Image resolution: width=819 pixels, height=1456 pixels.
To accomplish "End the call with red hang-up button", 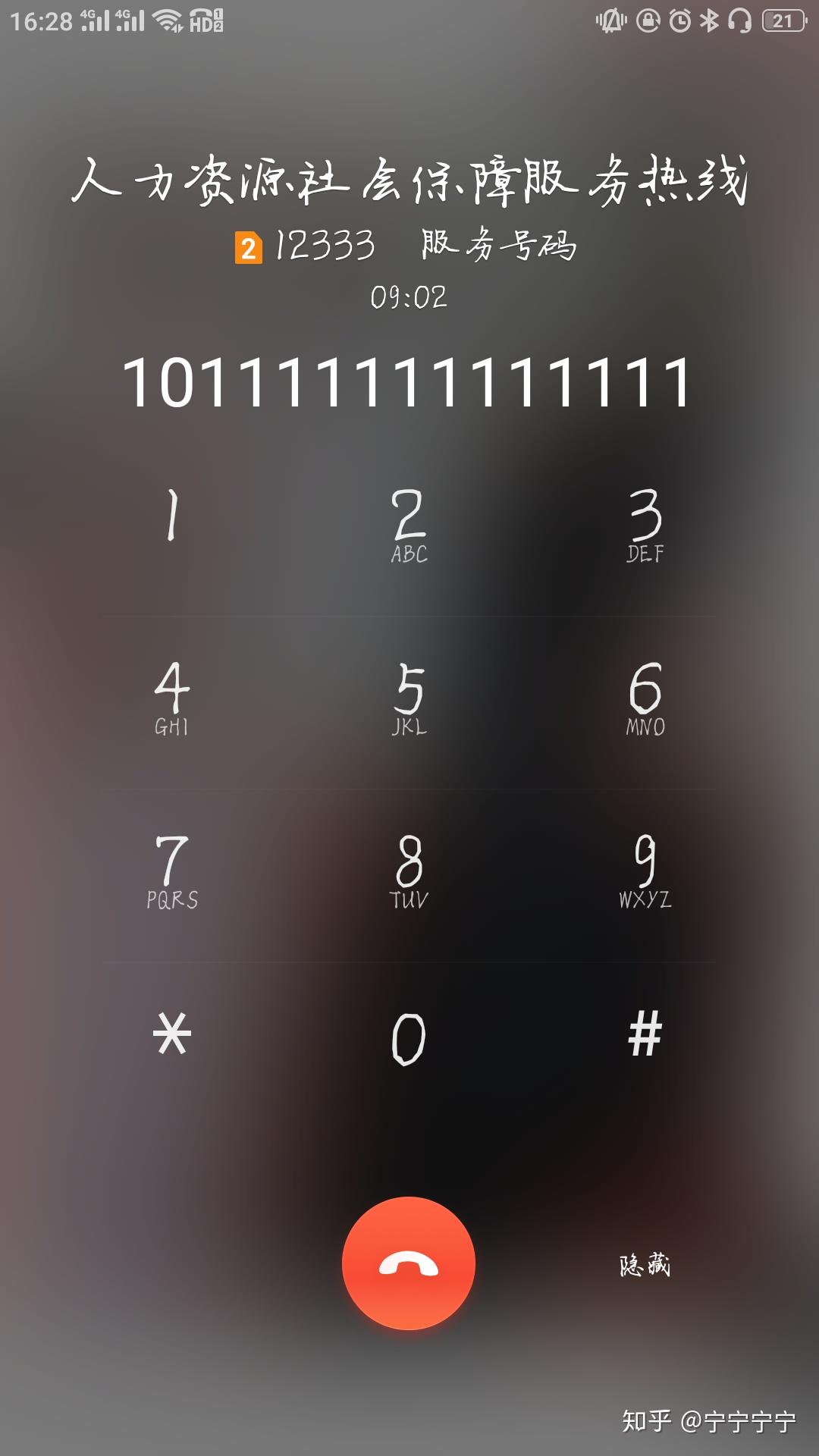I will [409, 1263].
